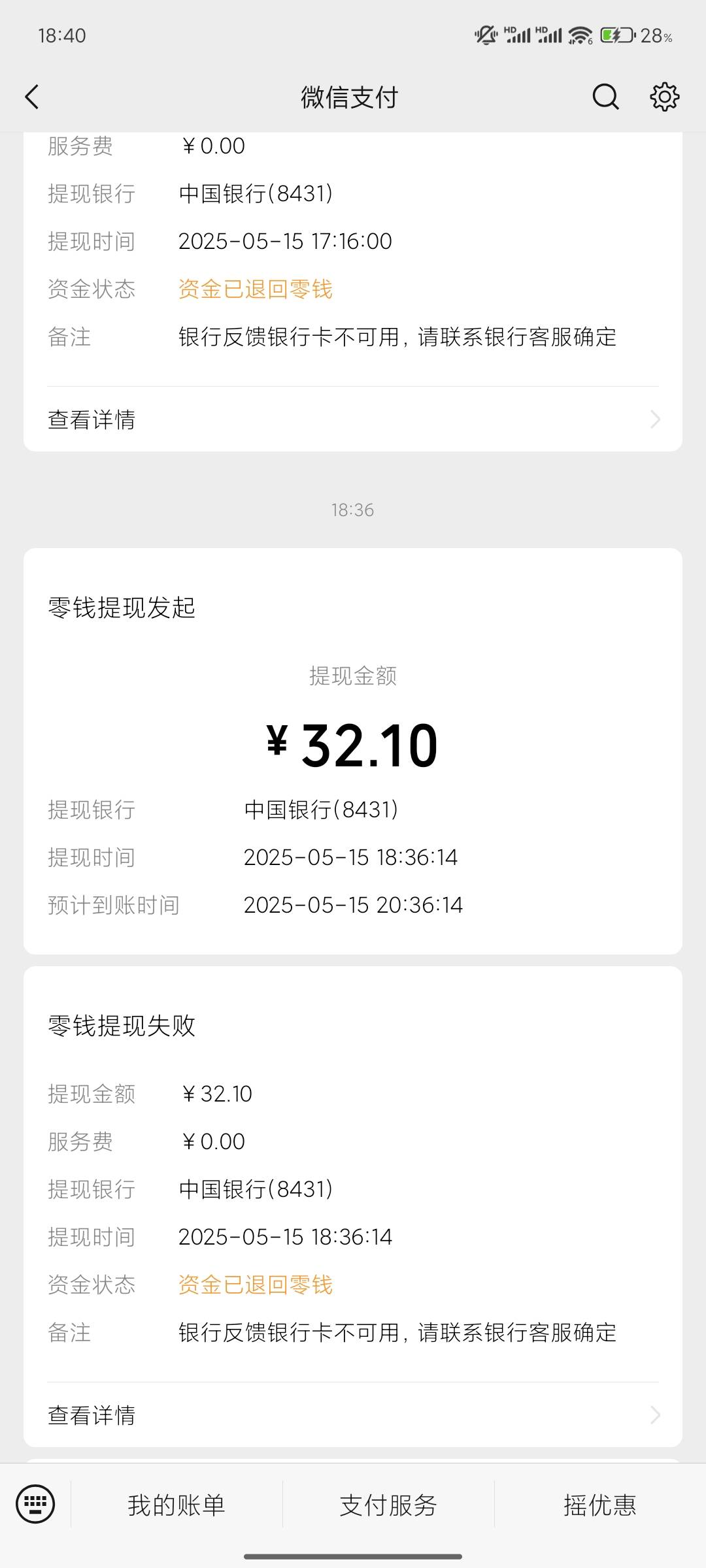The image size is (706, 1568).
Task: Go back using the top-left arrow
Action: click(32, 97)
